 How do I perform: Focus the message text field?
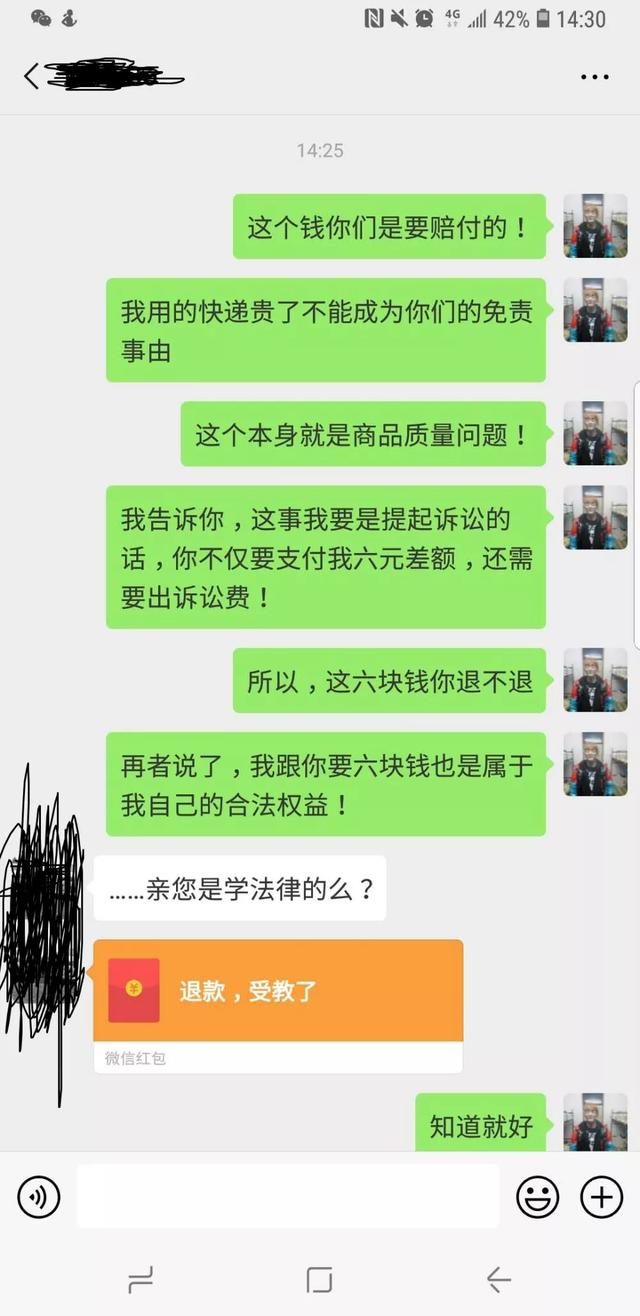pyautogui.click(x=288, y=1196)
